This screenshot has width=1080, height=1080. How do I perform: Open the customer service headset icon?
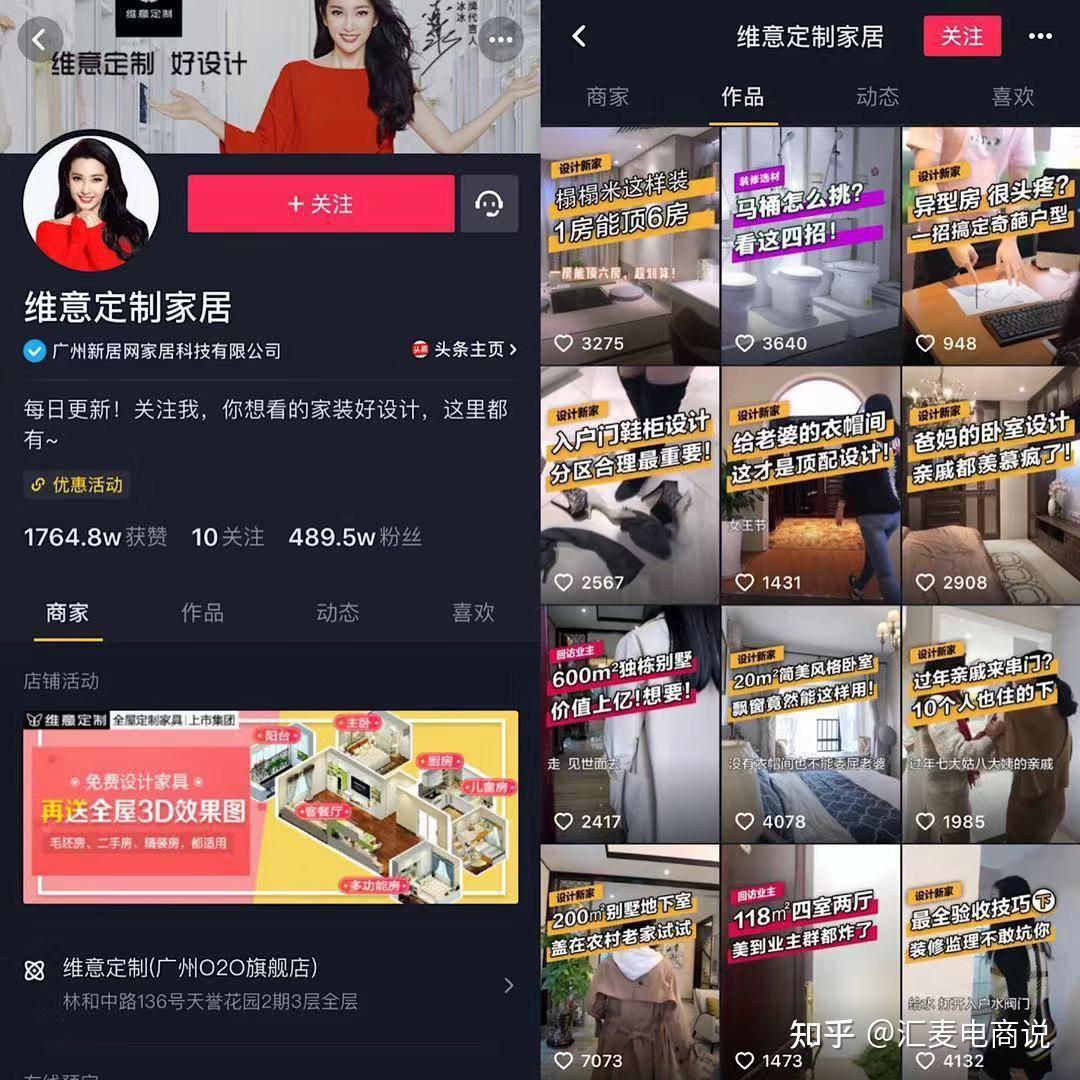489,204
